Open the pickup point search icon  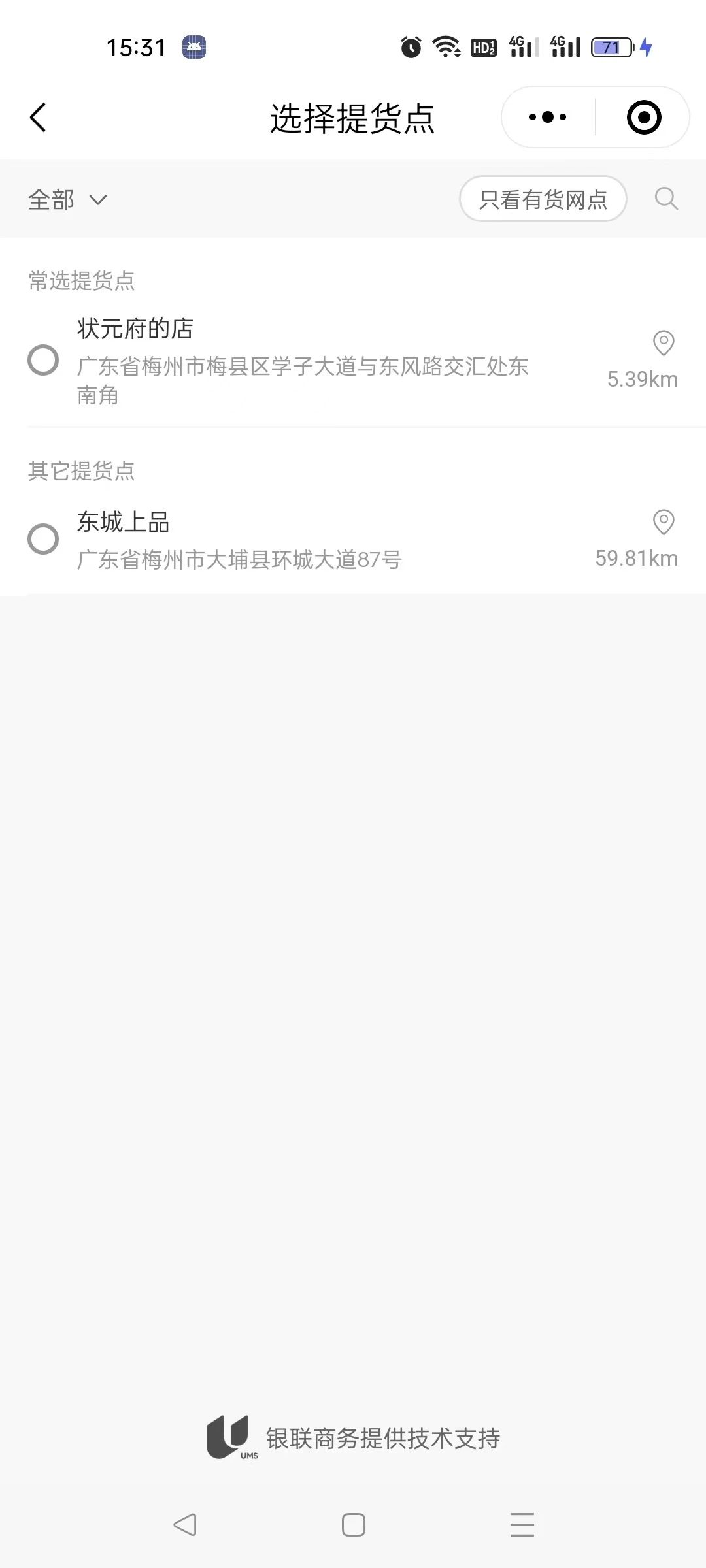[x=666, y=199]
